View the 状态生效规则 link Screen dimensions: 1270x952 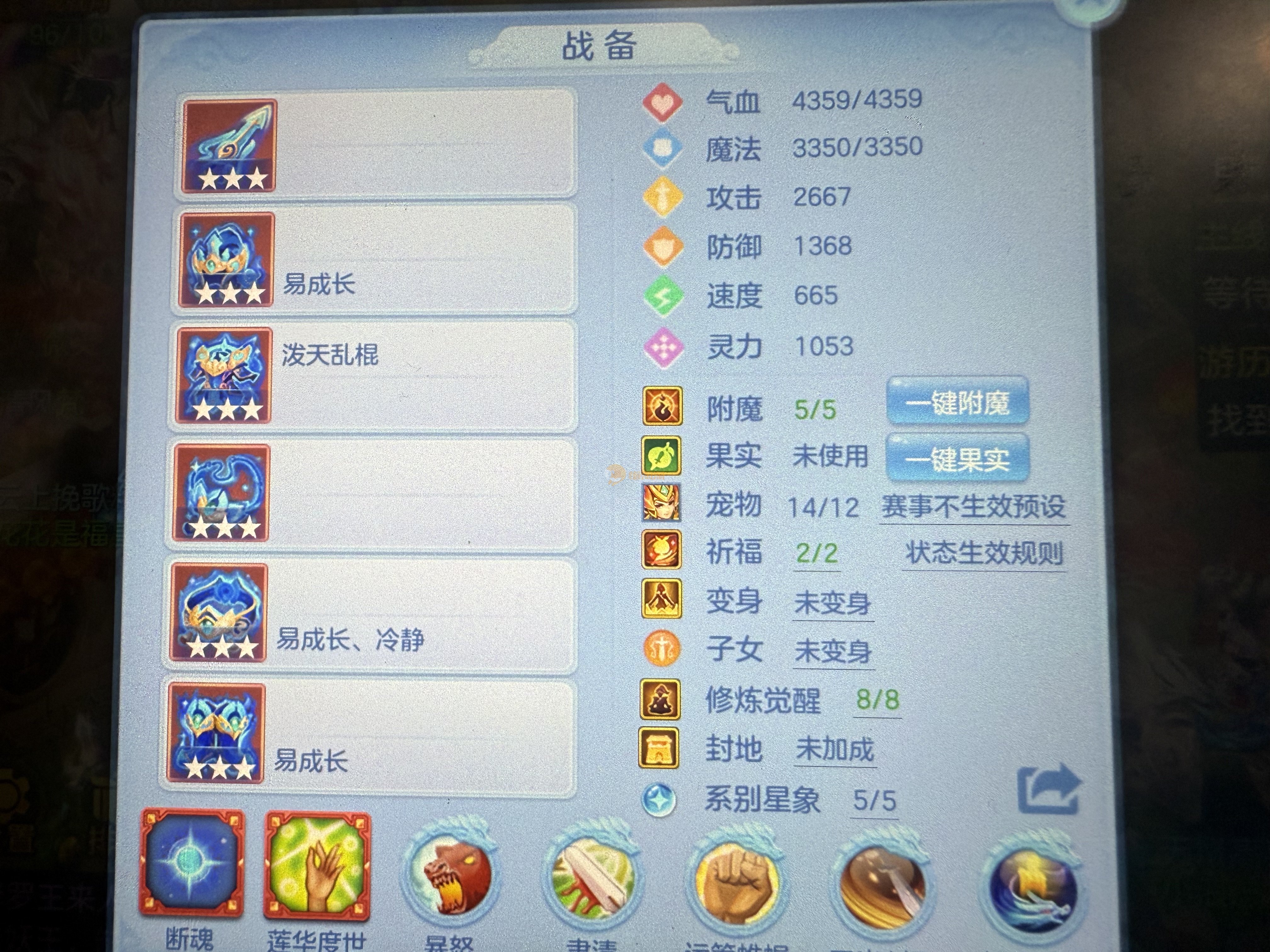[x=984, y=553]
